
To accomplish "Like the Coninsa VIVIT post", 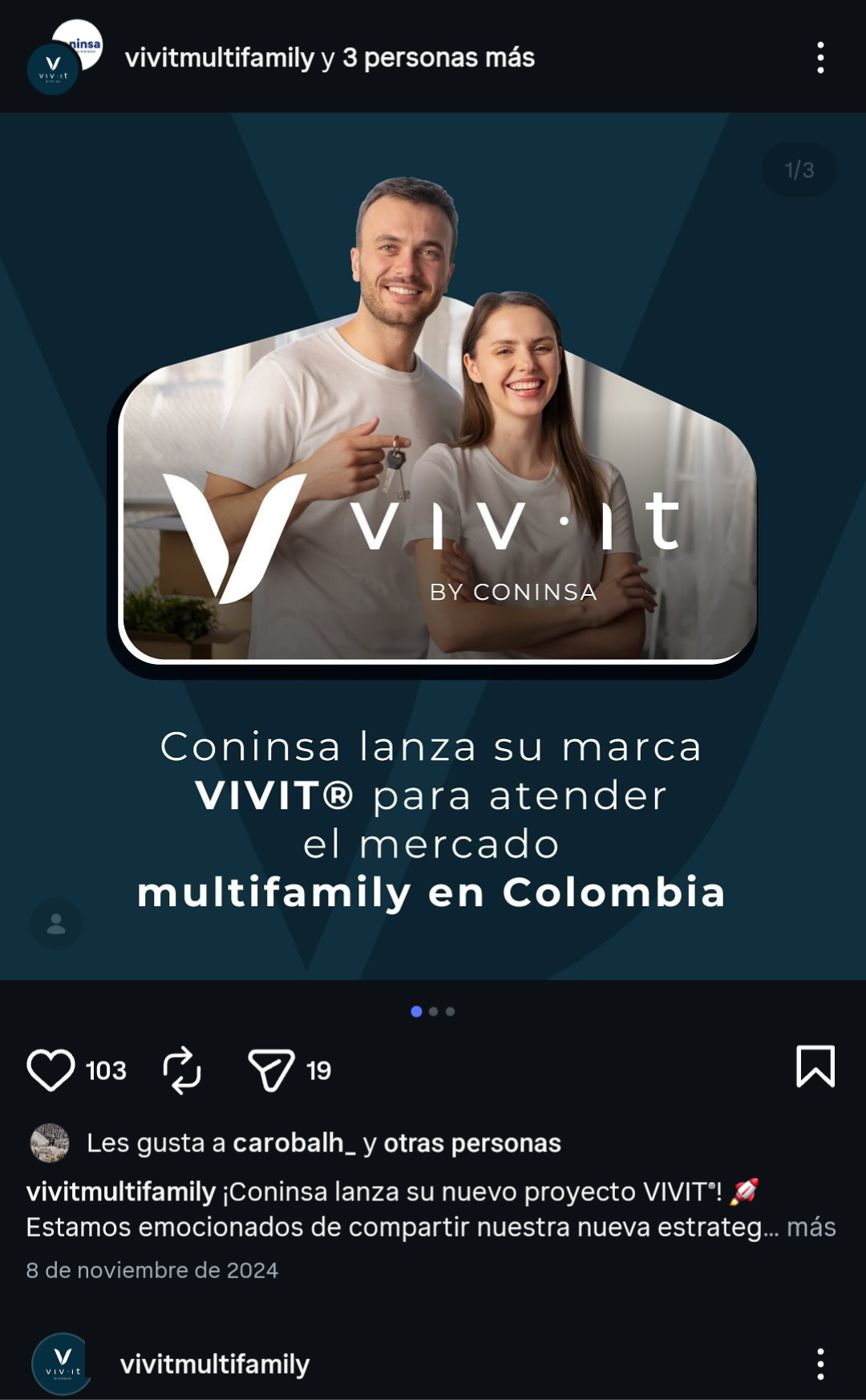I will (x=51, y=1070).
